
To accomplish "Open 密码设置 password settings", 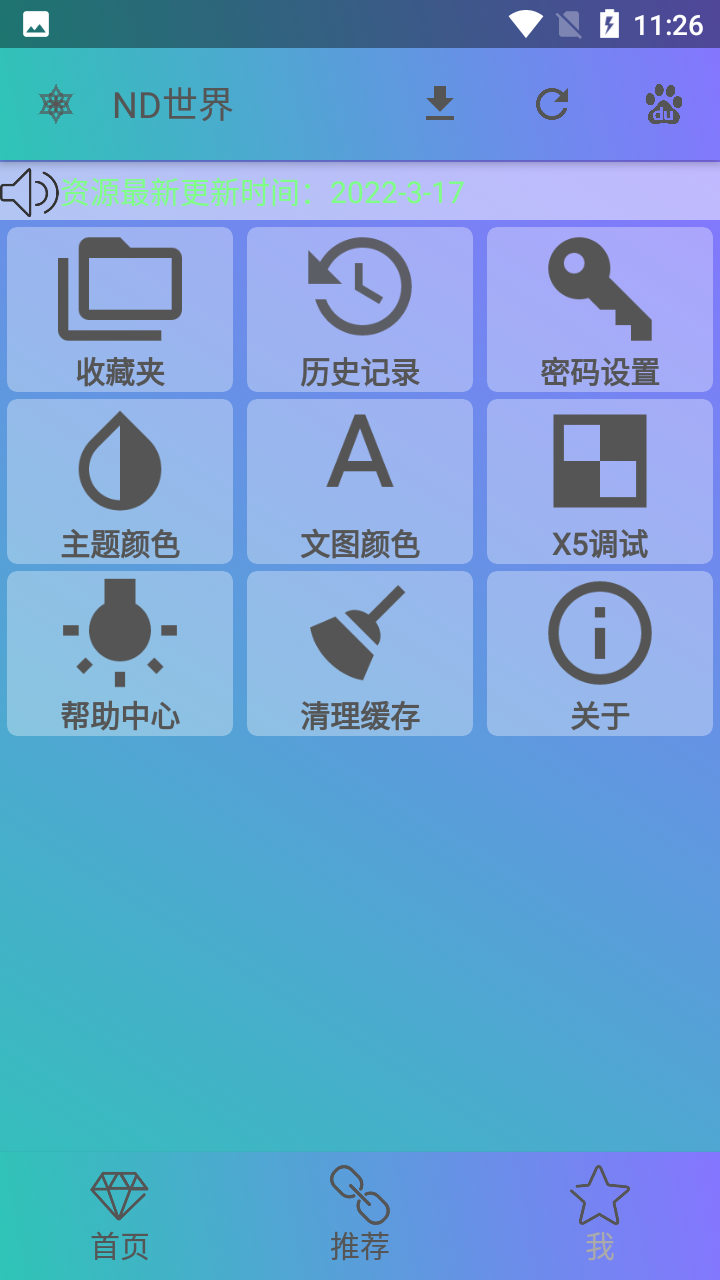I will (600, 310).
